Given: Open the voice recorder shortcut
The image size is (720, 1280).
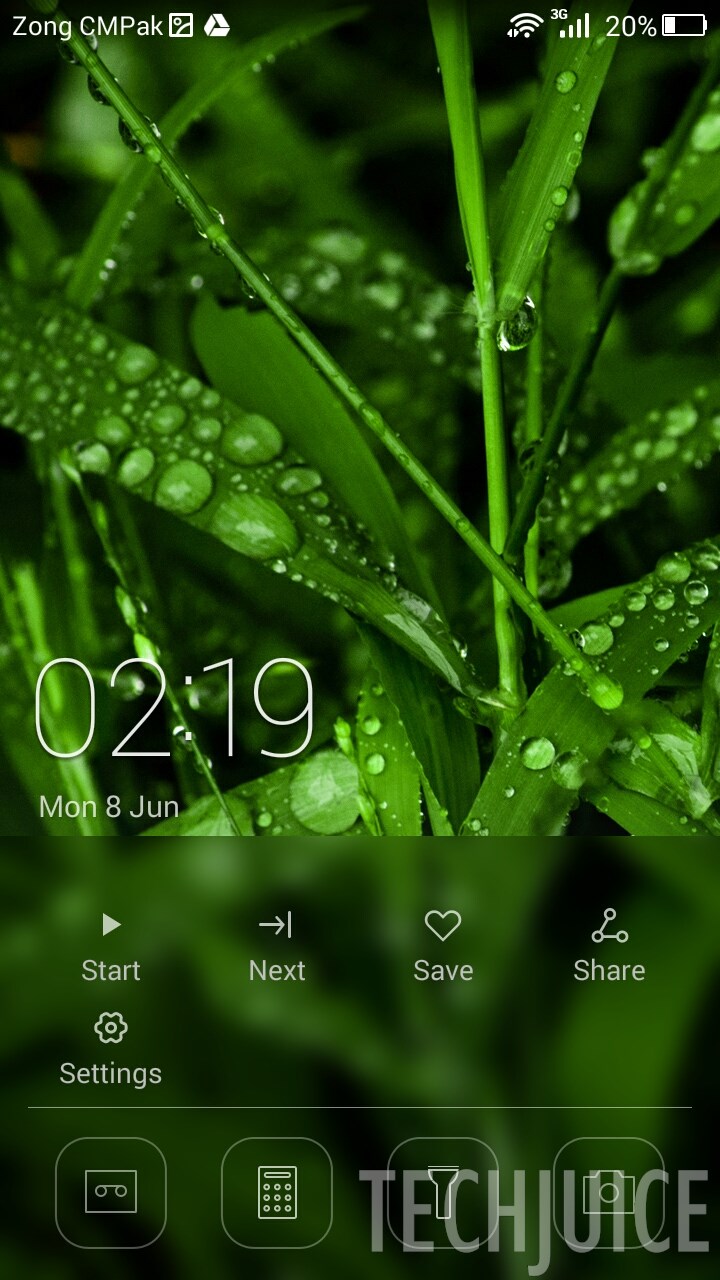Looking at the screenshot, I should tap(111, 1192).
